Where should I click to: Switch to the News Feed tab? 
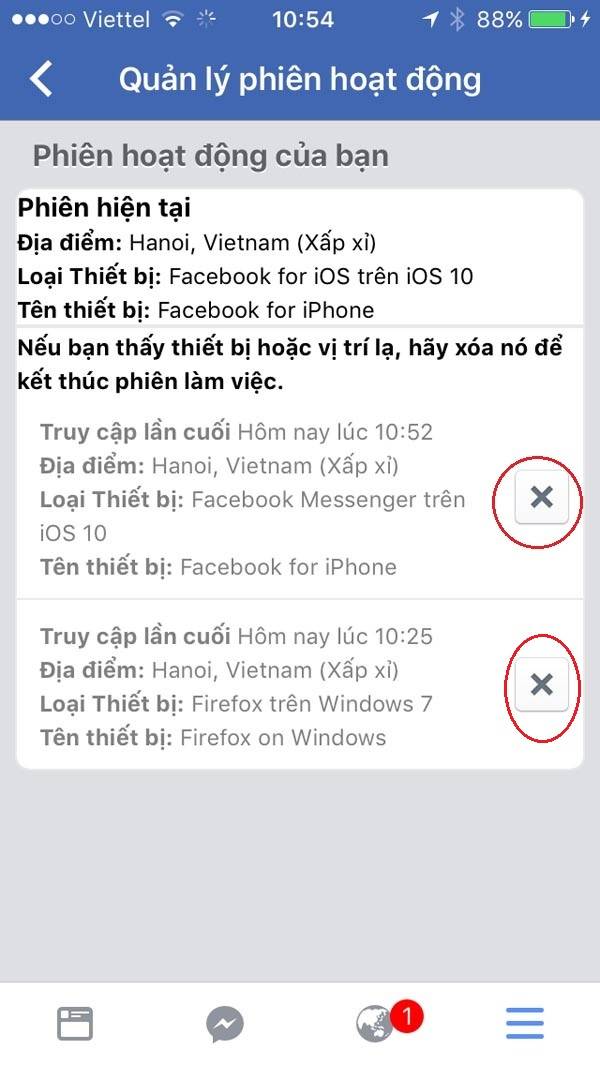point(75,1024)
